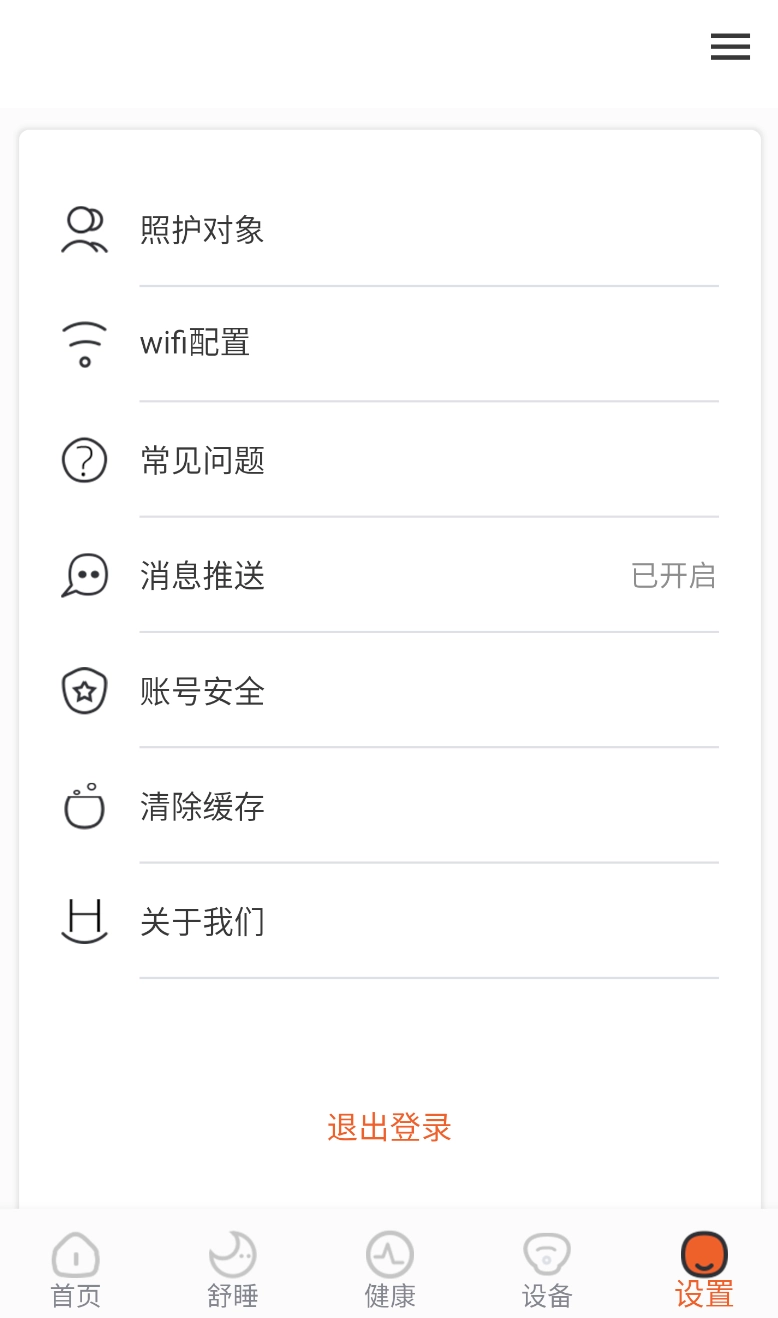This screenshot has height=1318, width=778.
Task: Tap the 首页 home icon
Action: tap(75, 1252)
